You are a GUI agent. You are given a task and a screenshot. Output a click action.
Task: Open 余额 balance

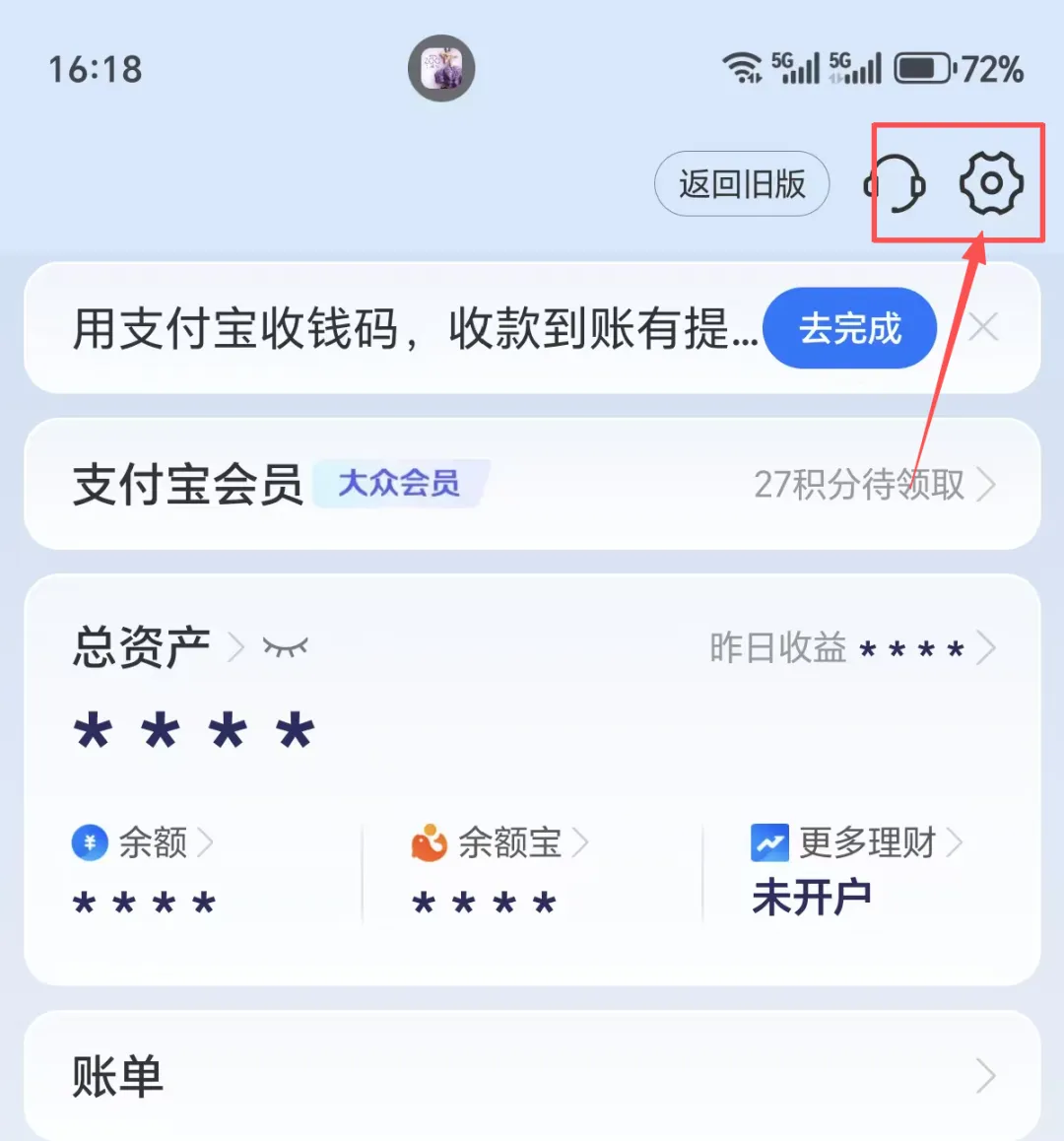pos(143,842)
